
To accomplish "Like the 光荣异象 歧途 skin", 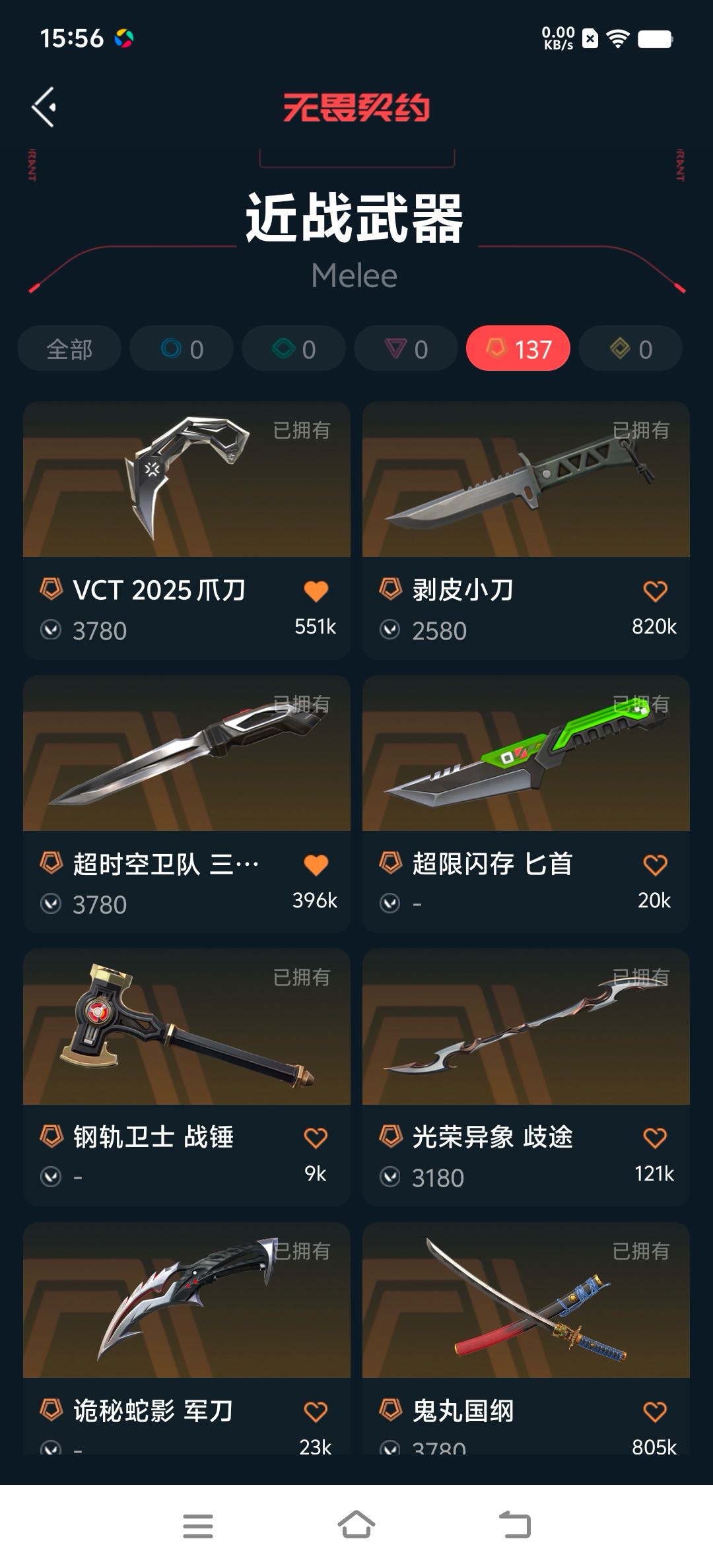I will (655, 1138).
